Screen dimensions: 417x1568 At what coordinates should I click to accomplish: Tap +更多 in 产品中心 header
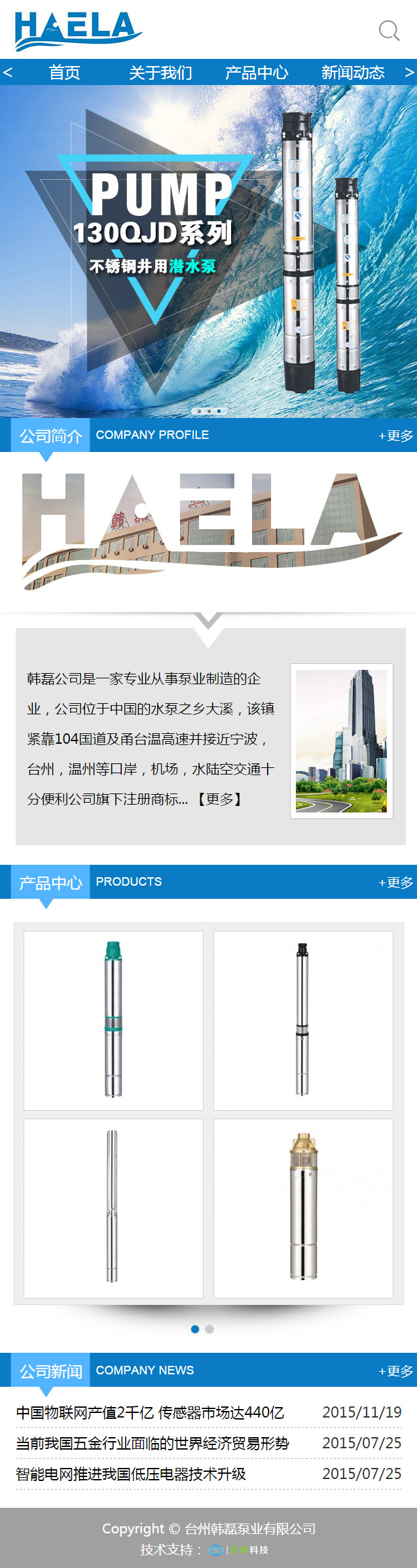396,882
